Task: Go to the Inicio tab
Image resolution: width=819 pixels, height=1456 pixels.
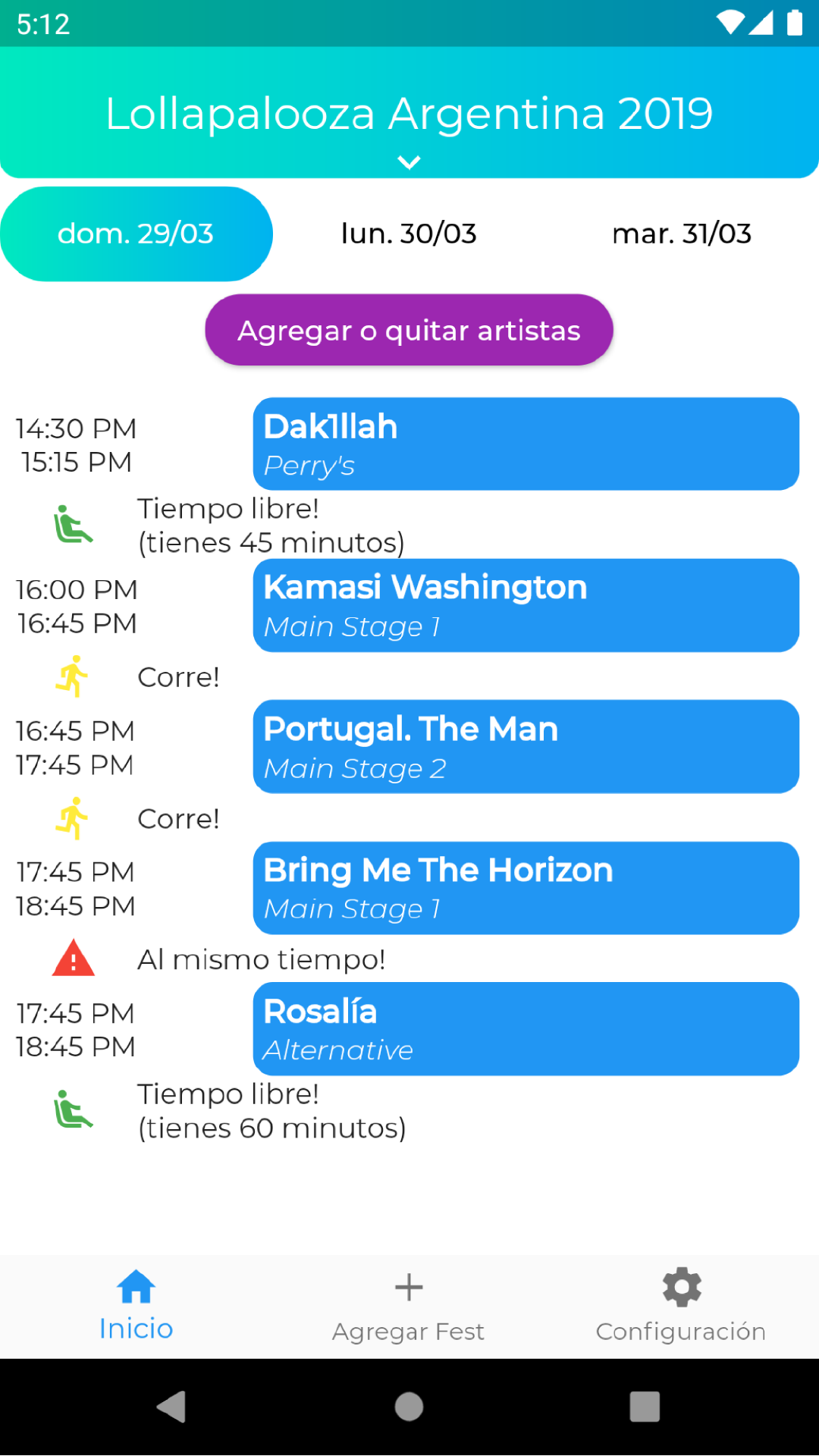Action: (136, 1307)
